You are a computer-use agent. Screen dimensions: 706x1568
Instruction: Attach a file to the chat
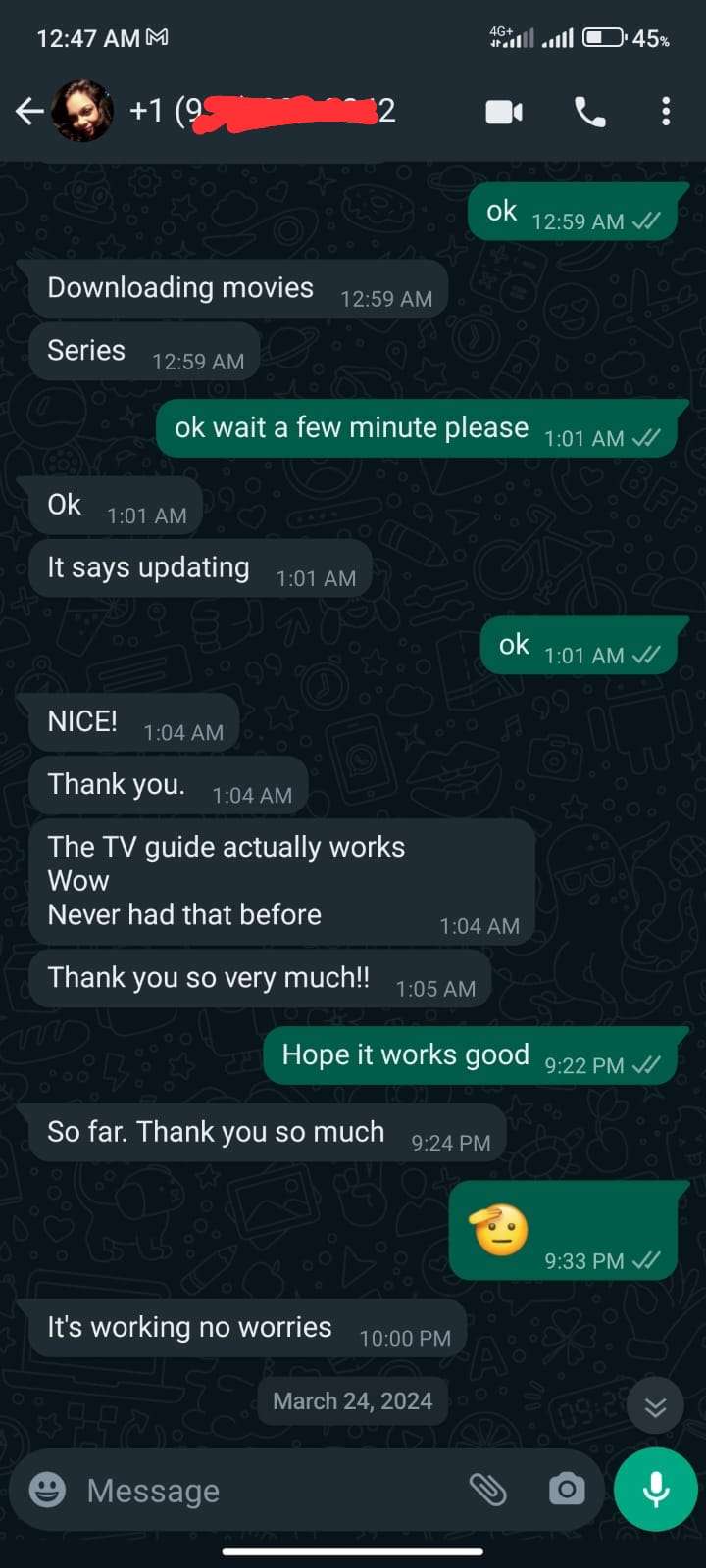(487, 1490)
